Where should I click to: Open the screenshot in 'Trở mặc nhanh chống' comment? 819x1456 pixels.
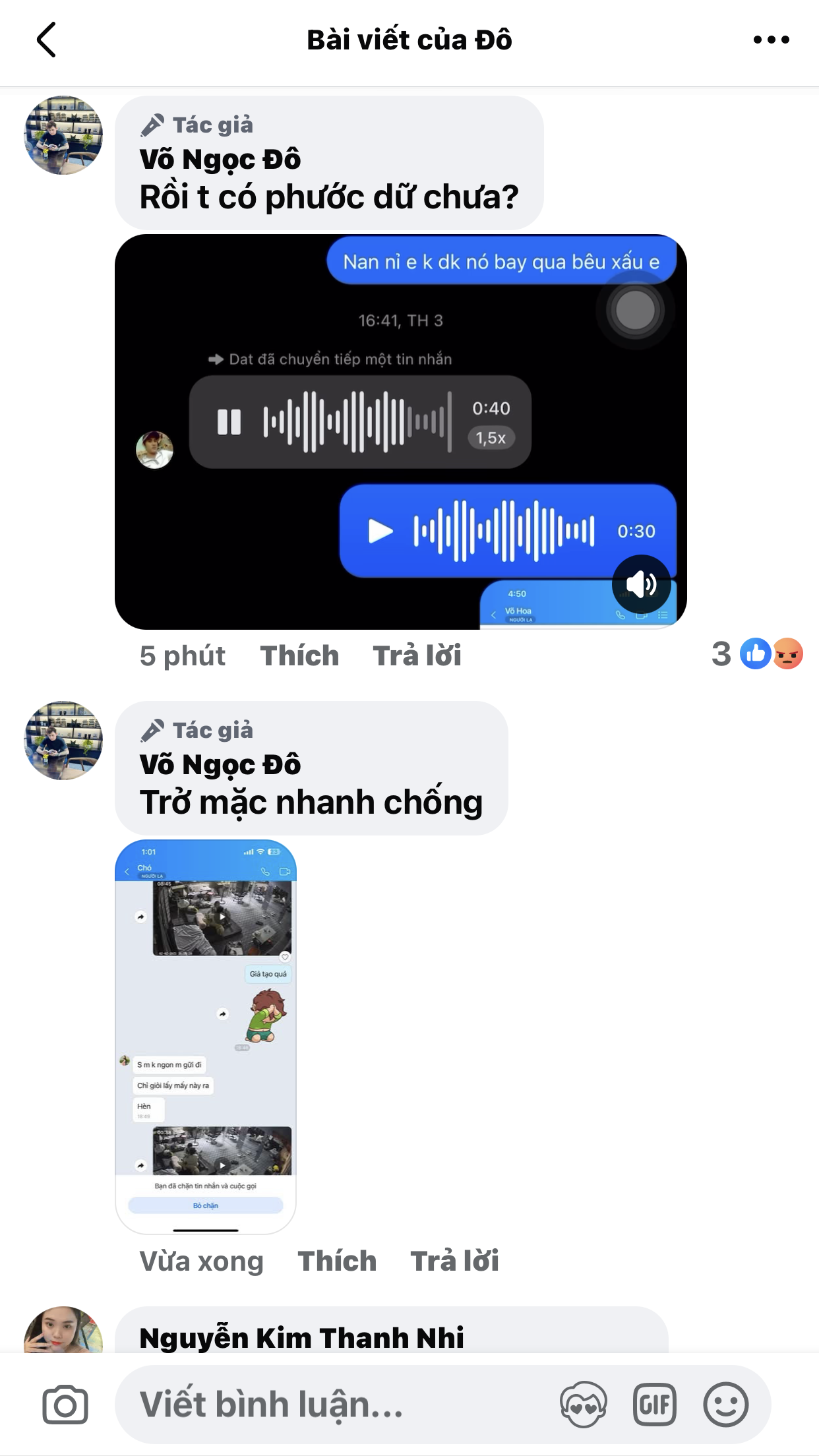pyautogui.click(x=206, y=1036)
